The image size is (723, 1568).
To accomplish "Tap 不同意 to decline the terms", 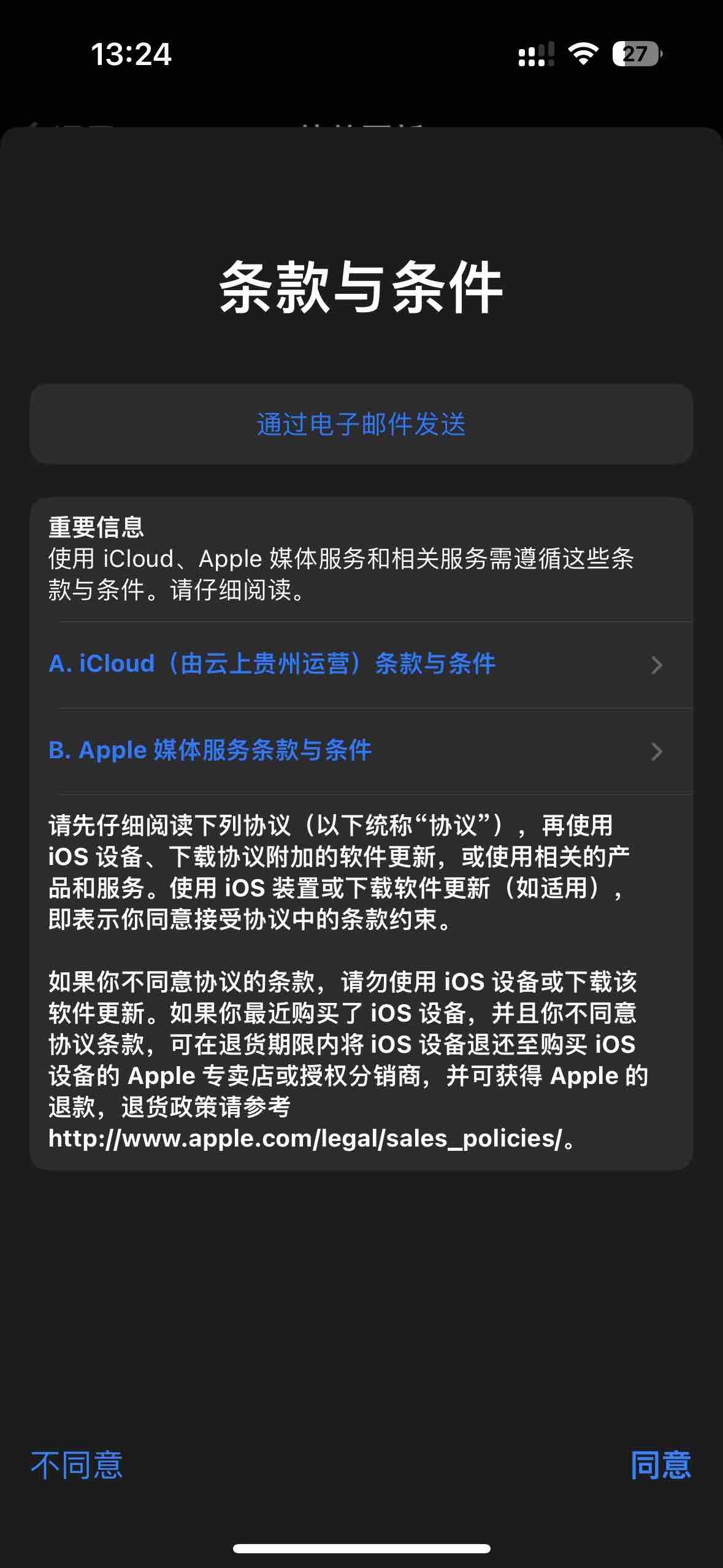I will click(x=77, y=1465).
